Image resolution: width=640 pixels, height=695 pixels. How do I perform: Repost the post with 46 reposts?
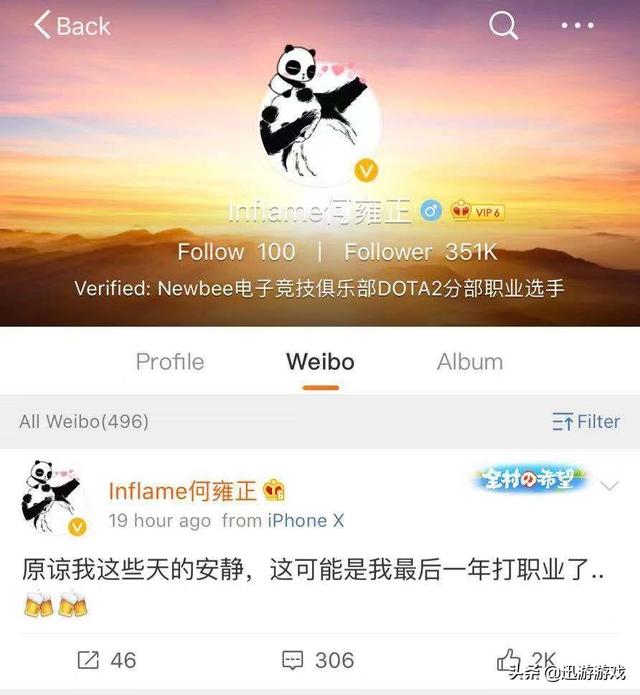(x=108, y=659)
